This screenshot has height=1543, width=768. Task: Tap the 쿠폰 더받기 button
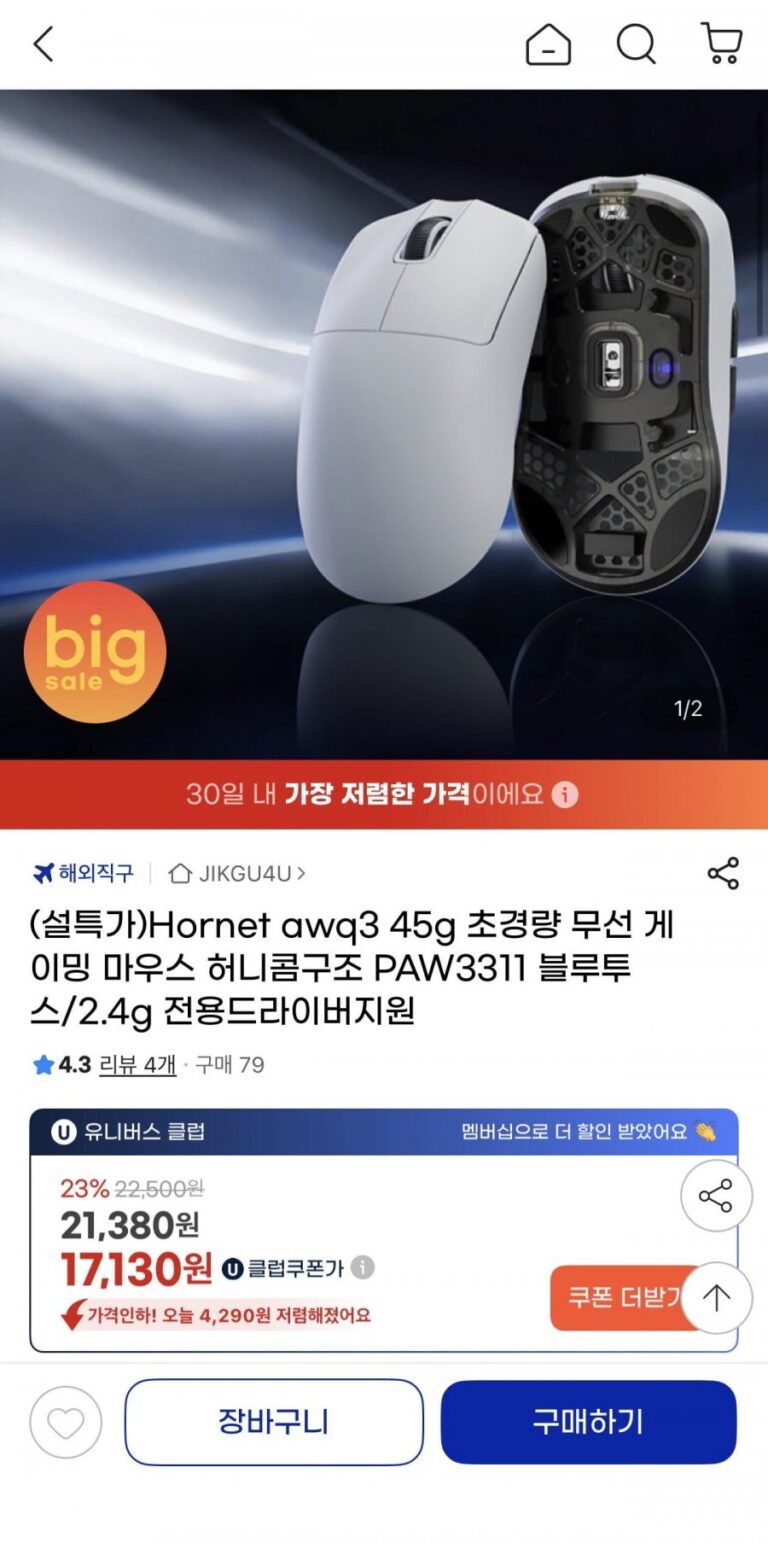coord(615,1298)
